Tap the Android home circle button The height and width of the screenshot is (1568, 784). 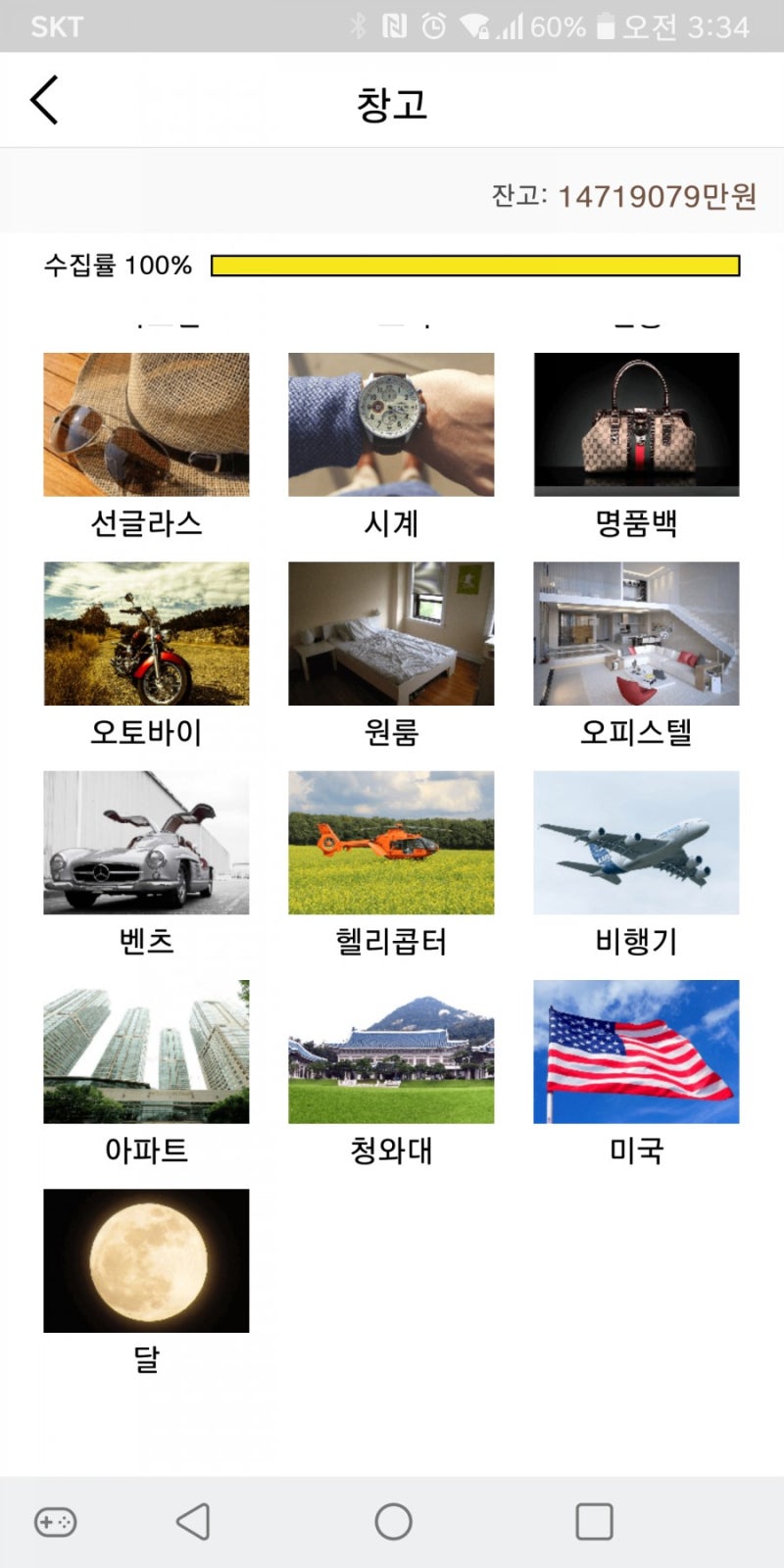pos(392,1521)
